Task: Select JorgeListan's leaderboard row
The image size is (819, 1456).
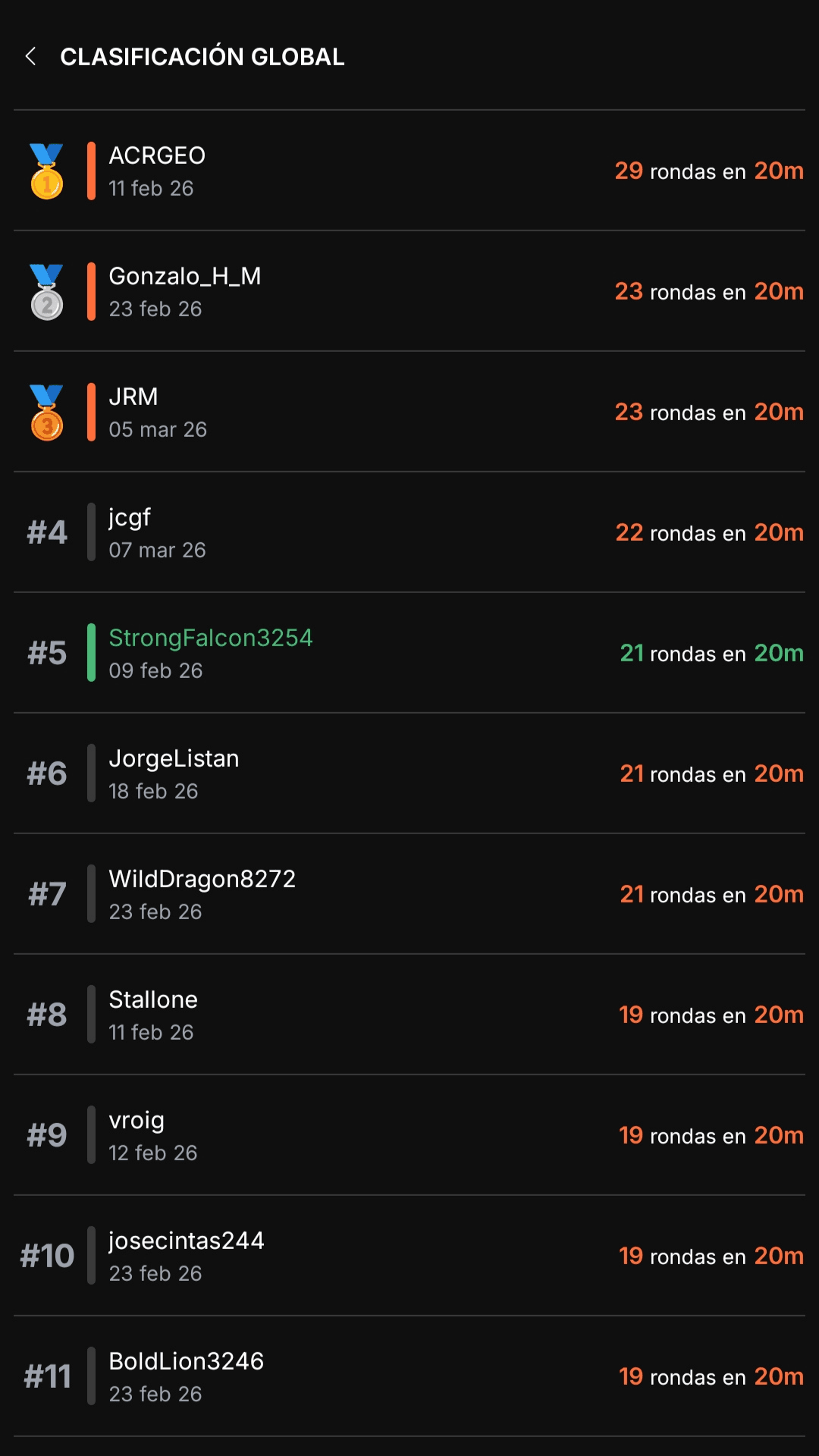Action: click(409, 773)
